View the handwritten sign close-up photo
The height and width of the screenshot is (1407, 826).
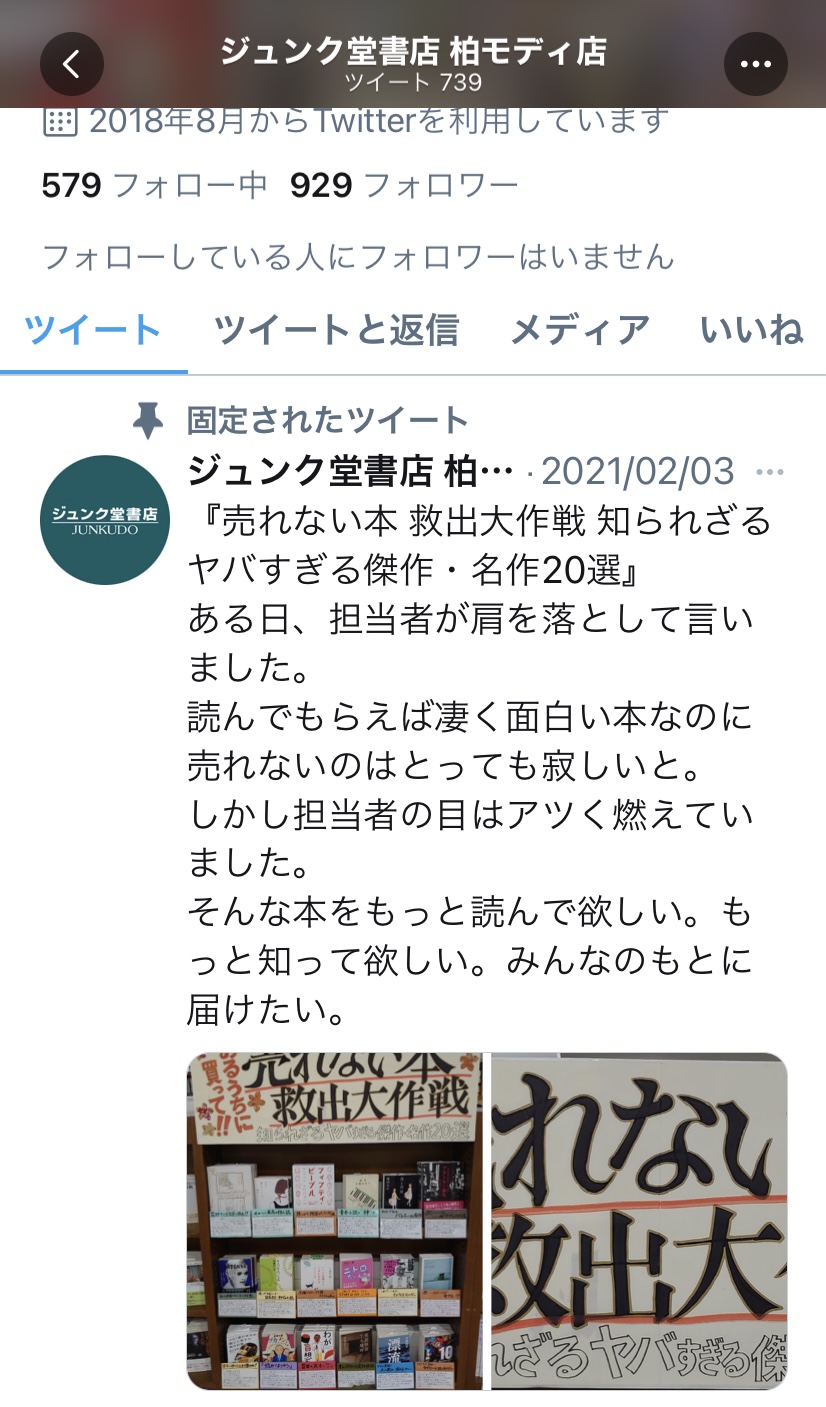[640, 1220]
